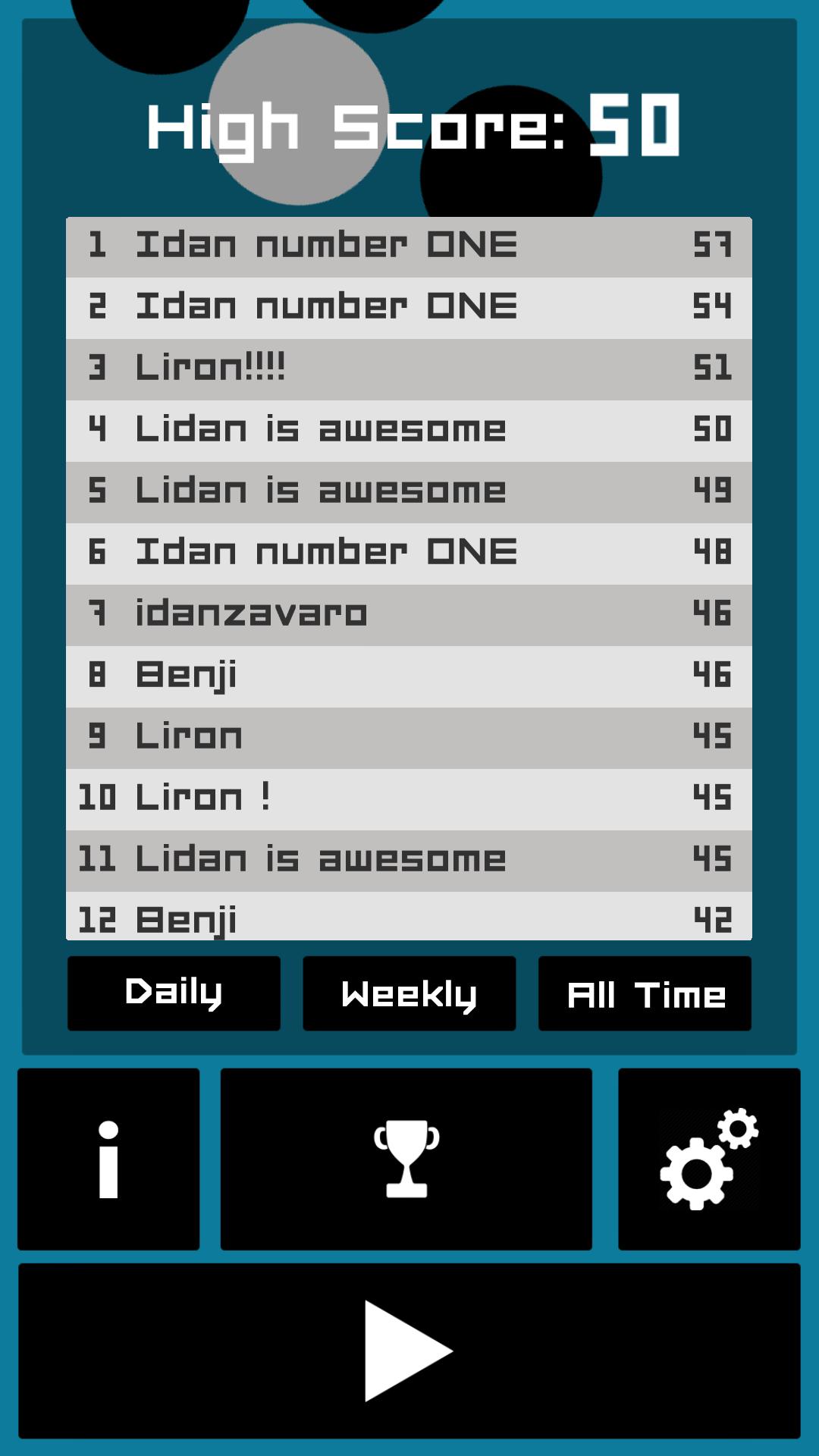Open the info screen
819x1456 pixels.
point(108,1159)
